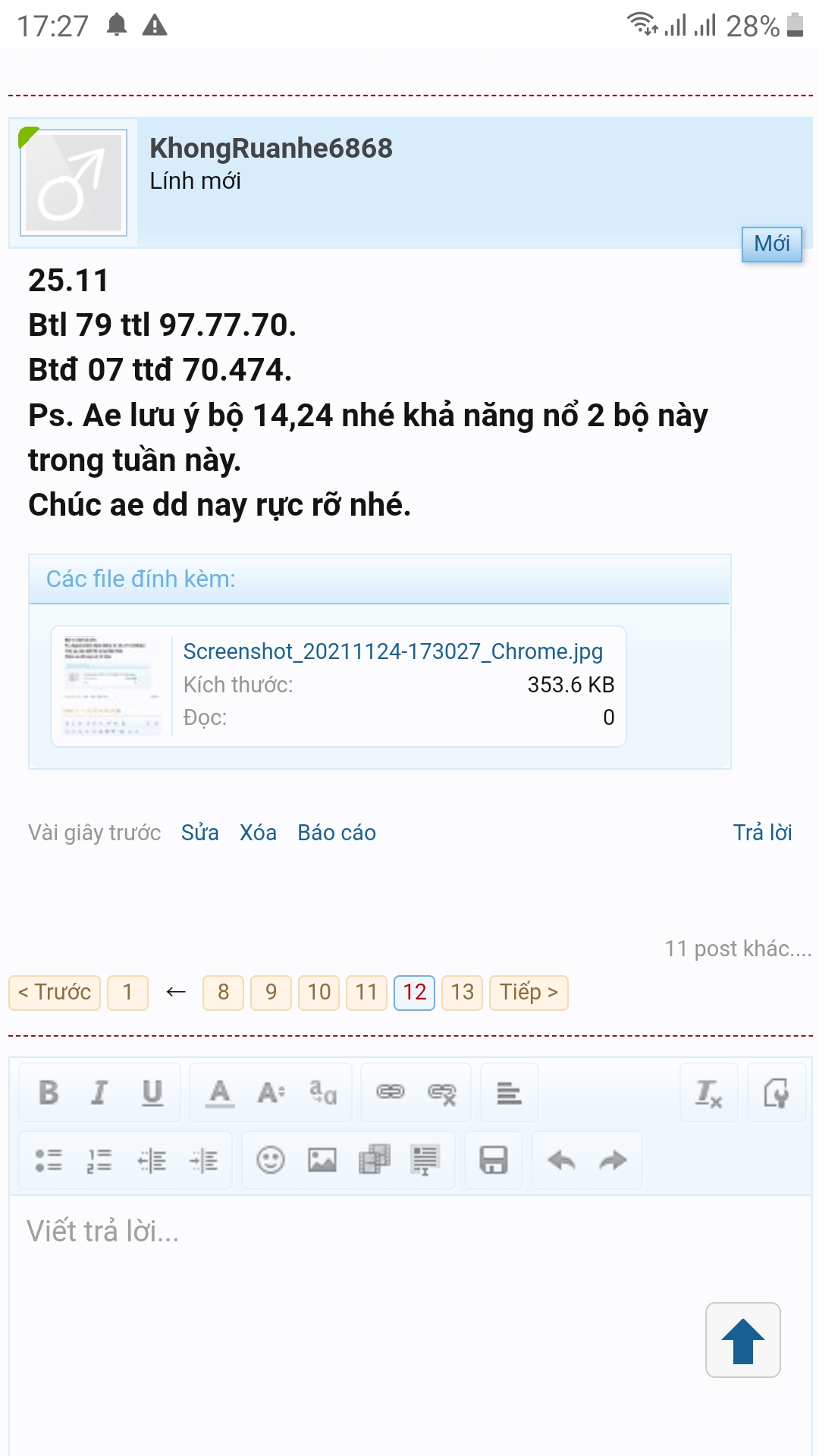The image size is (819, 1456).
Task: Delete the post with Xóa
Action: click(x=258, y=833)
